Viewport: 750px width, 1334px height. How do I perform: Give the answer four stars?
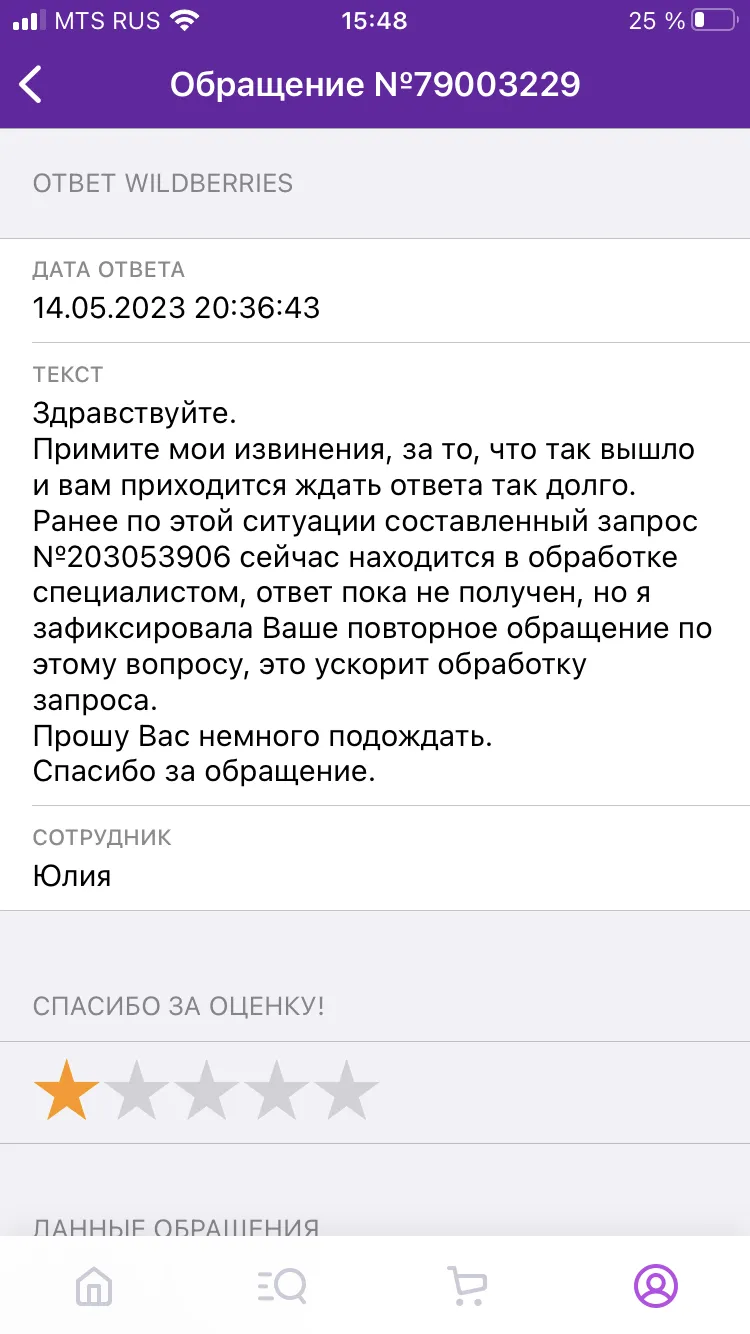click(x=277, y=1090)
